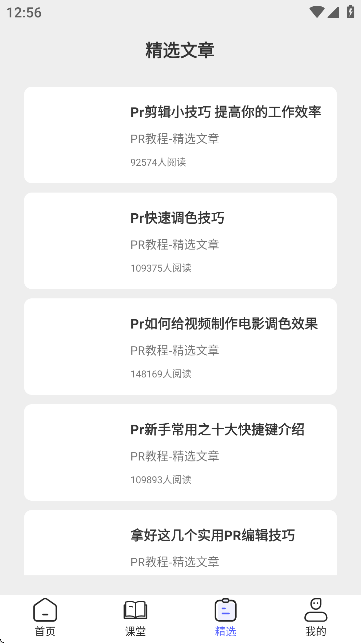Open the 我的 tab
Image resolution: width=361 pixels, height=643 pixels.
pyautogui.click(x=316, y=618)
